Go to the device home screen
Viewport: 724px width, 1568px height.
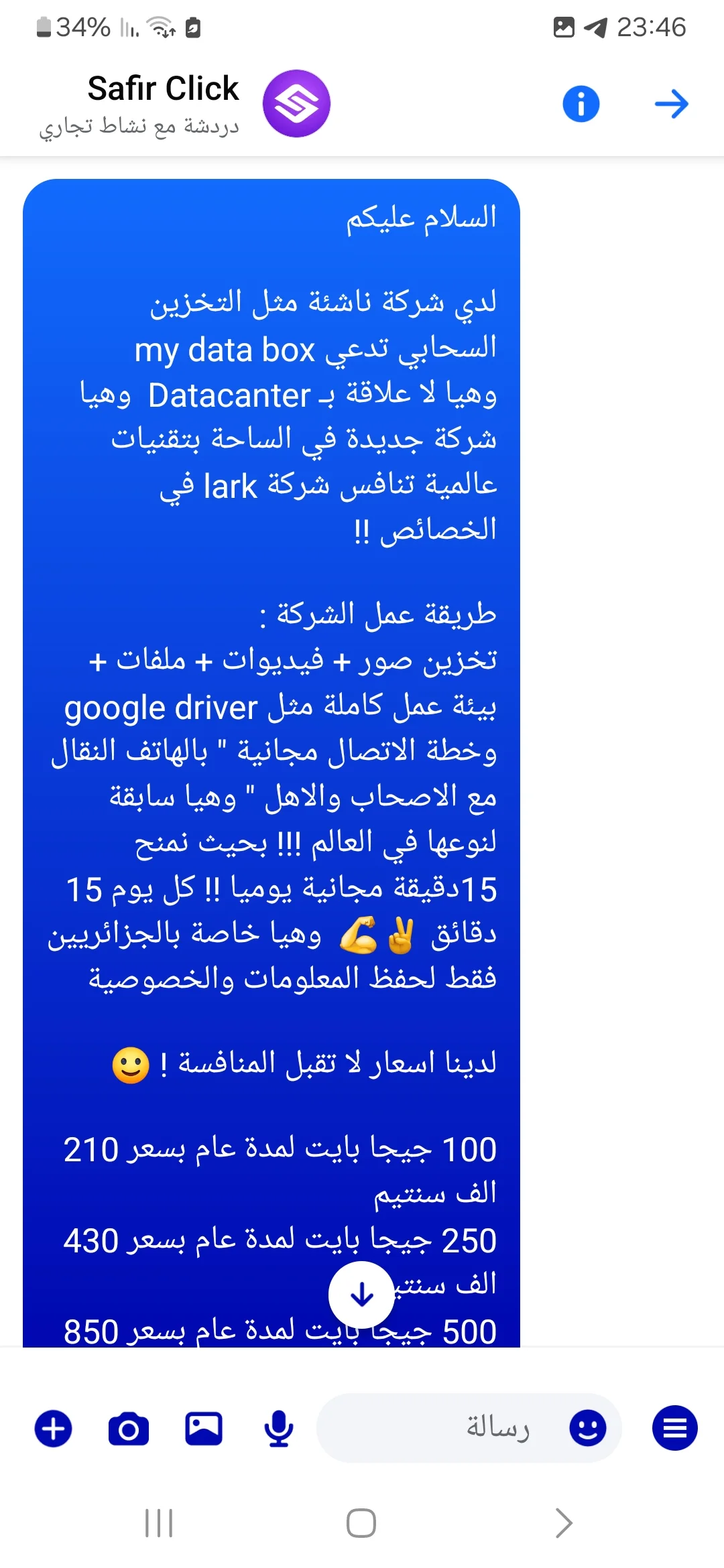pyautogui.click(x=361, y=1523)
